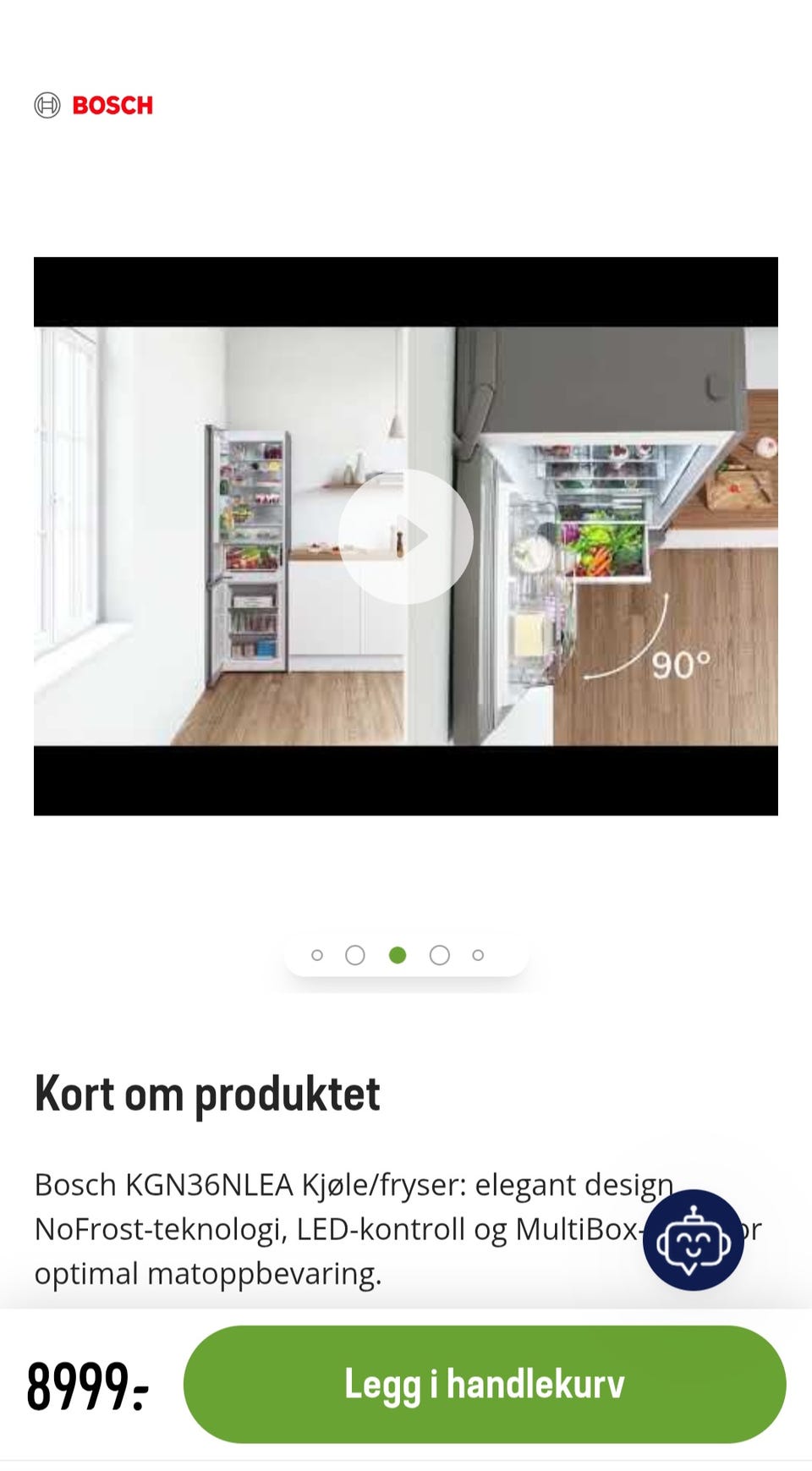Click the Kort om produktet heading
Screen dimensions: 812x1471
(207, 1094)
